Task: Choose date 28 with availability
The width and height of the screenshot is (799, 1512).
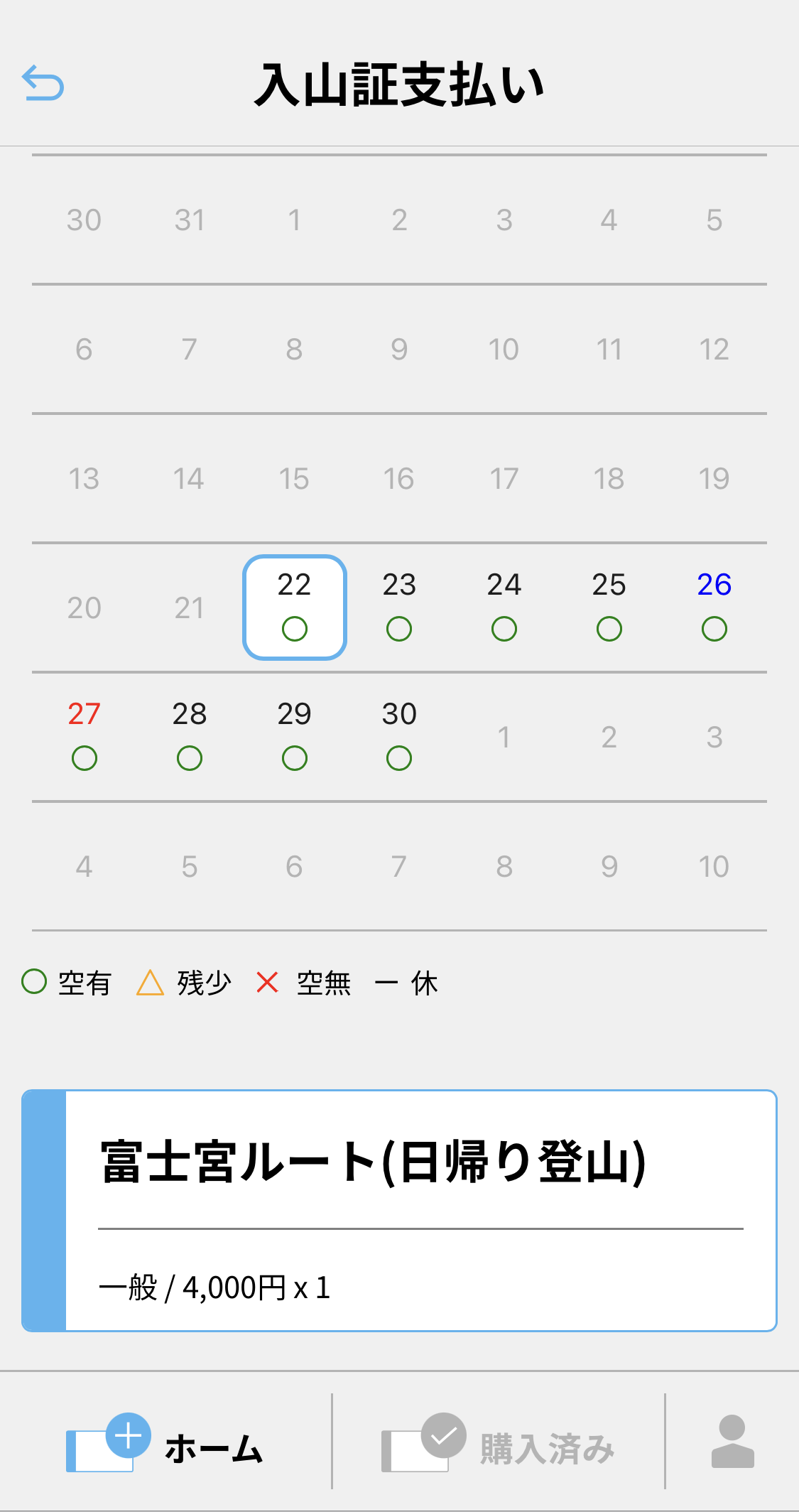Action: (x=190, y=737)
